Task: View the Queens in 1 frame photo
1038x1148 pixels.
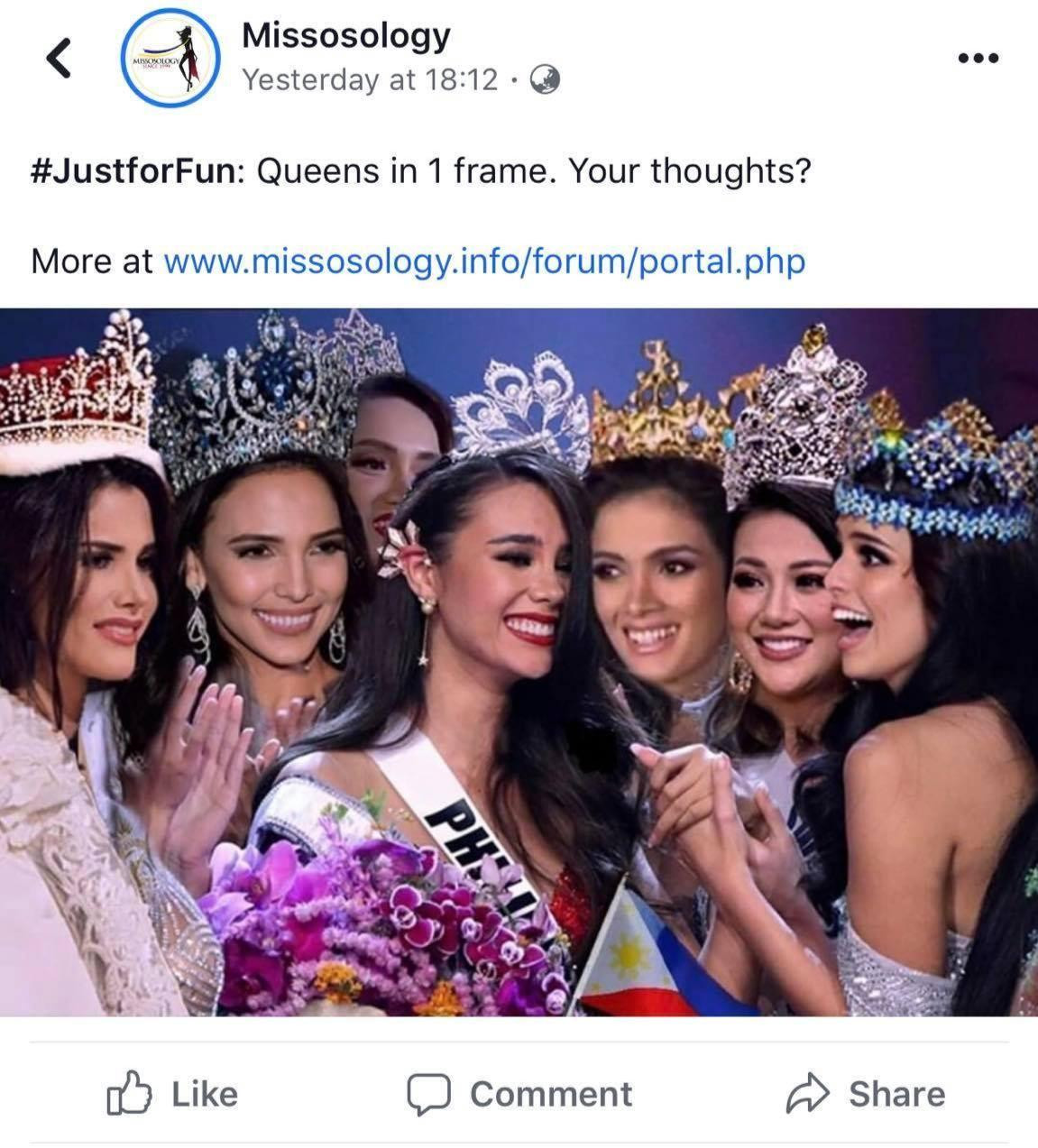Action: point(519,663)
